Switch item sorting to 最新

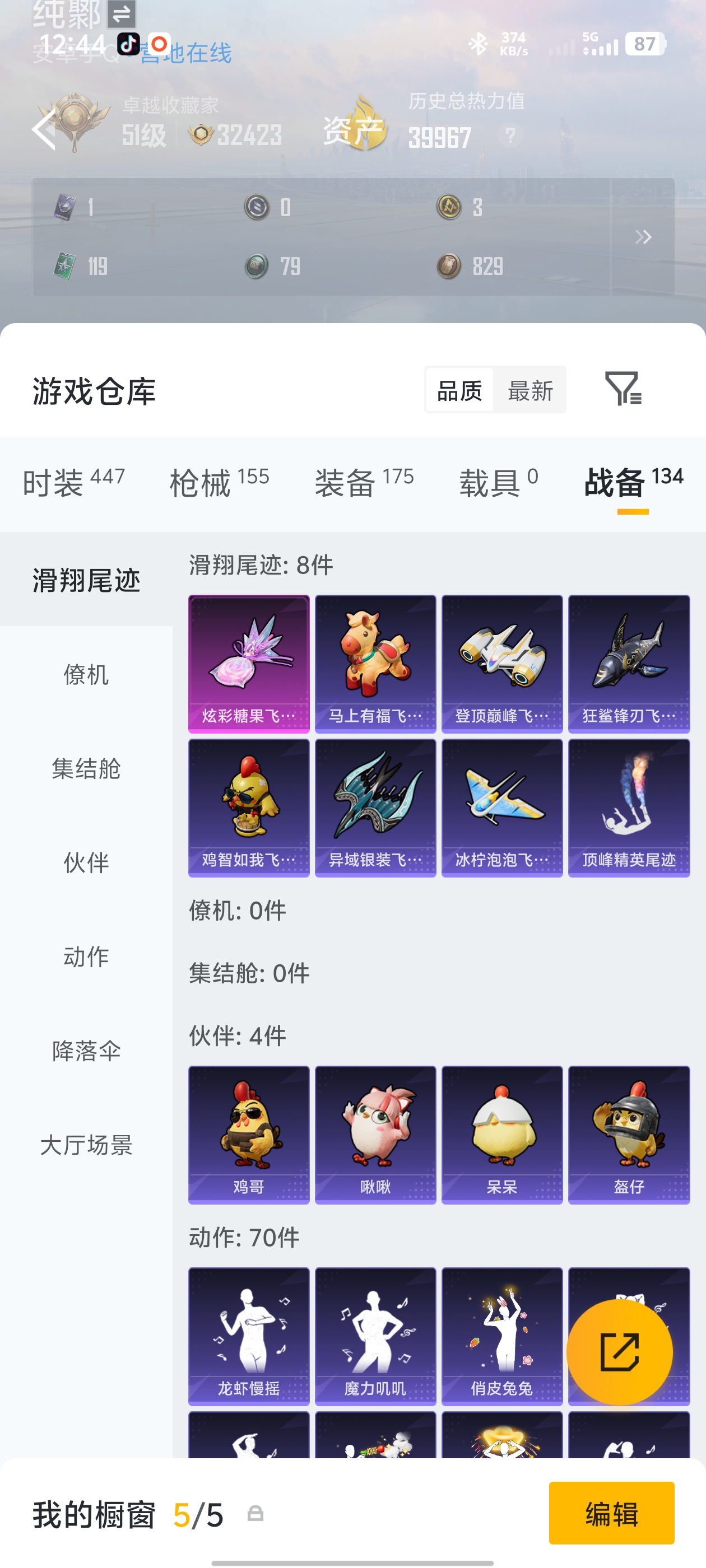529,390
